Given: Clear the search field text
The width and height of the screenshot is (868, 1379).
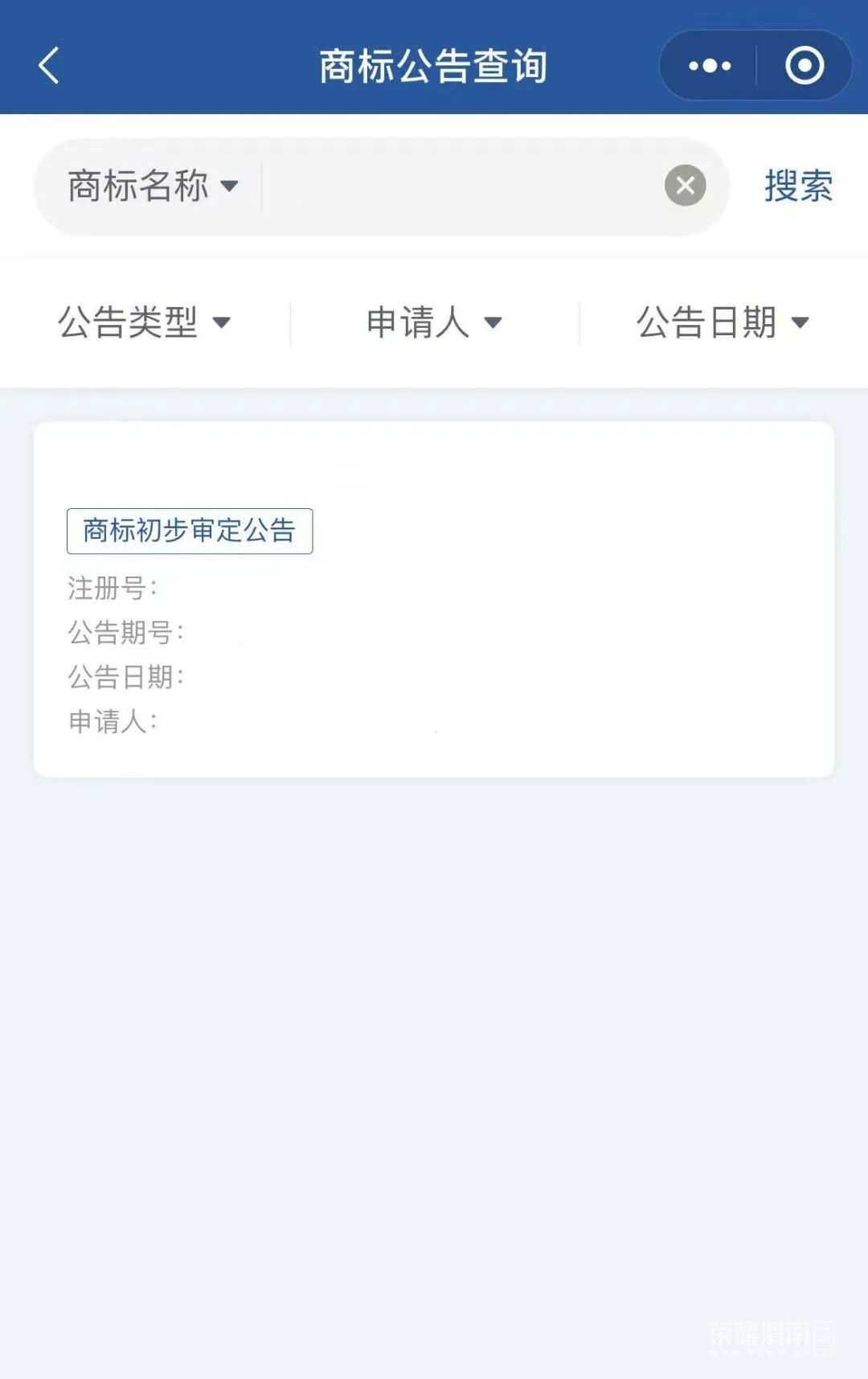Looking at the screenshot, I should 685,186.
